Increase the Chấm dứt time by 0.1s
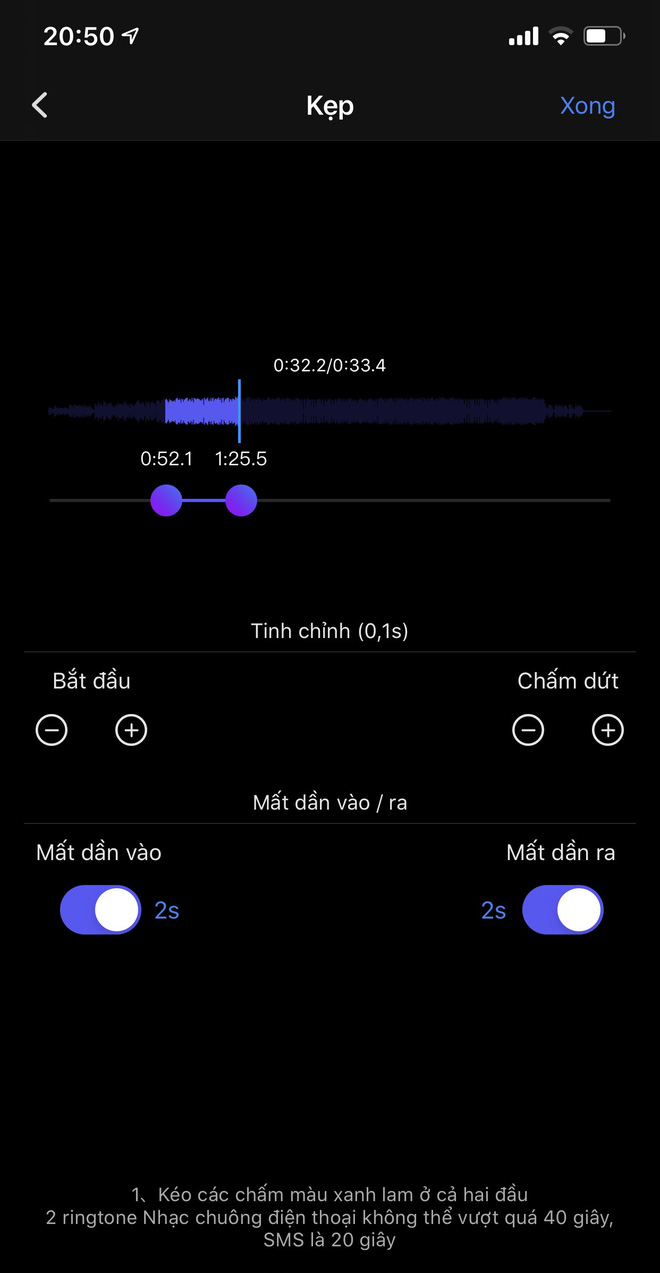The height and width of the screenshot is (1273, 660). coord(607,731)
